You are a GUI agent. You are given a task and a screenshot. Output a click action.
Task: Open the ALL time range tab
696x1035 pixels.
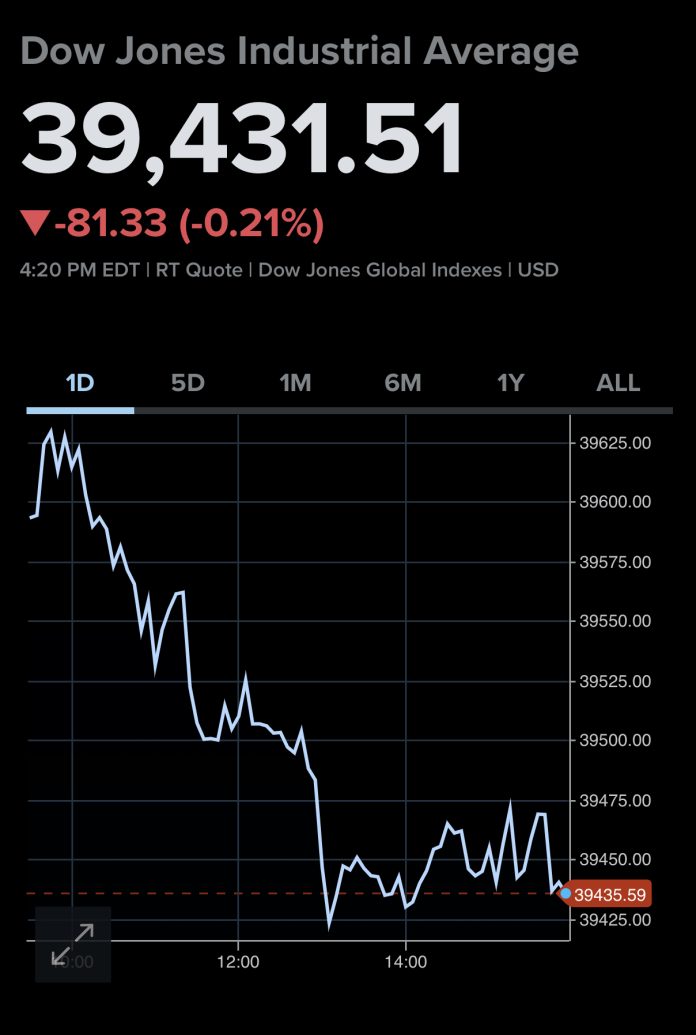pos(618,383)
